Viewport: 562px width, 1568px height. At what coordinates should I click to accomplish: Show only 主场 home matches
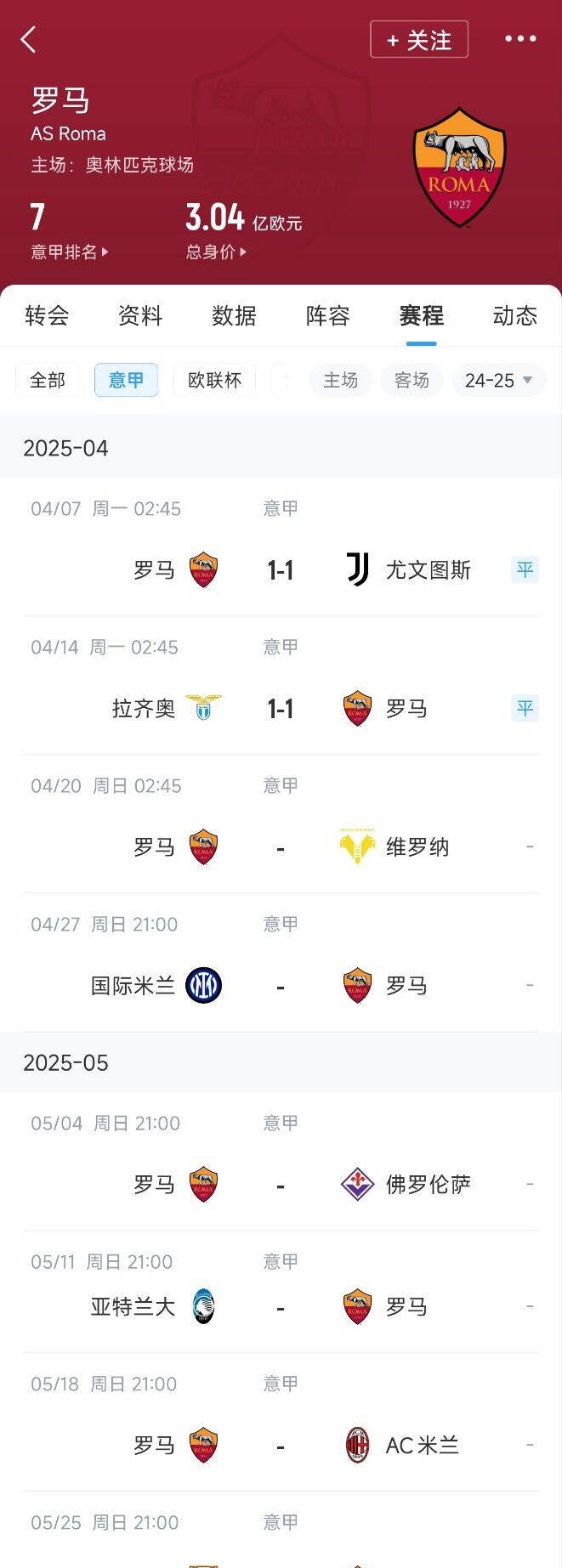click(x=340, y=380)
